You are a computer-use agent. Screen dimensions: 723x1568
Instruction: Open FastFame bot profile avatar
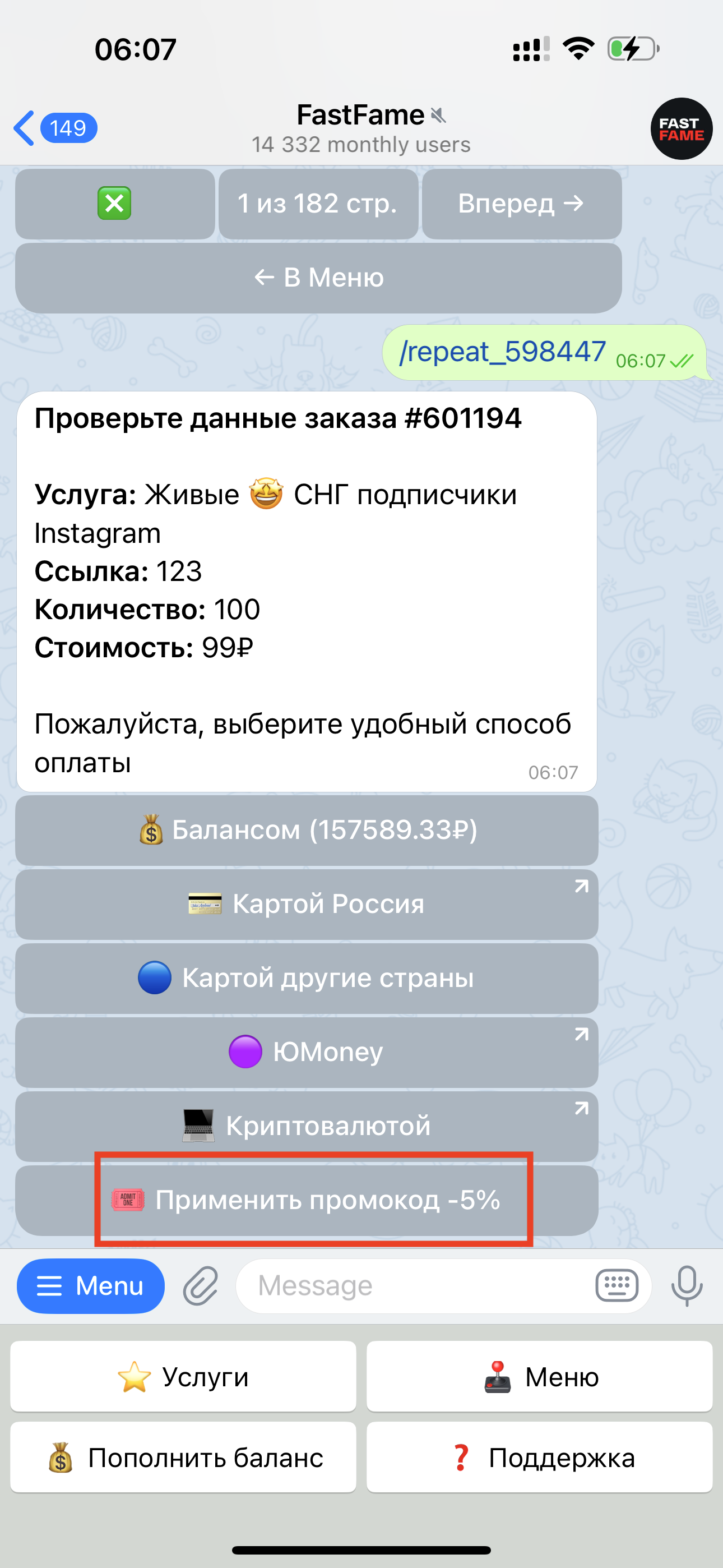(680, 128)
